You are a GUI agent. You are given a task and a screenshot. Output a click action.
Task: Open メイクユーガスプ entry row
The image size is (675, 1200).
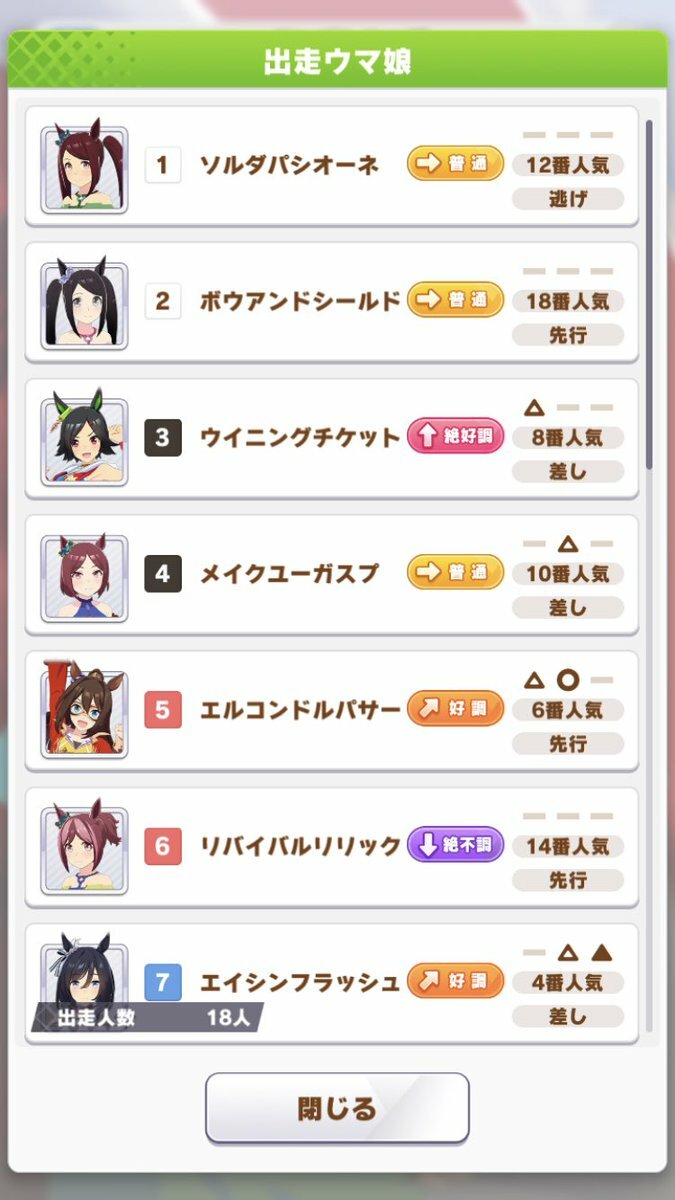pyautogui.click(x=331, y=574)
